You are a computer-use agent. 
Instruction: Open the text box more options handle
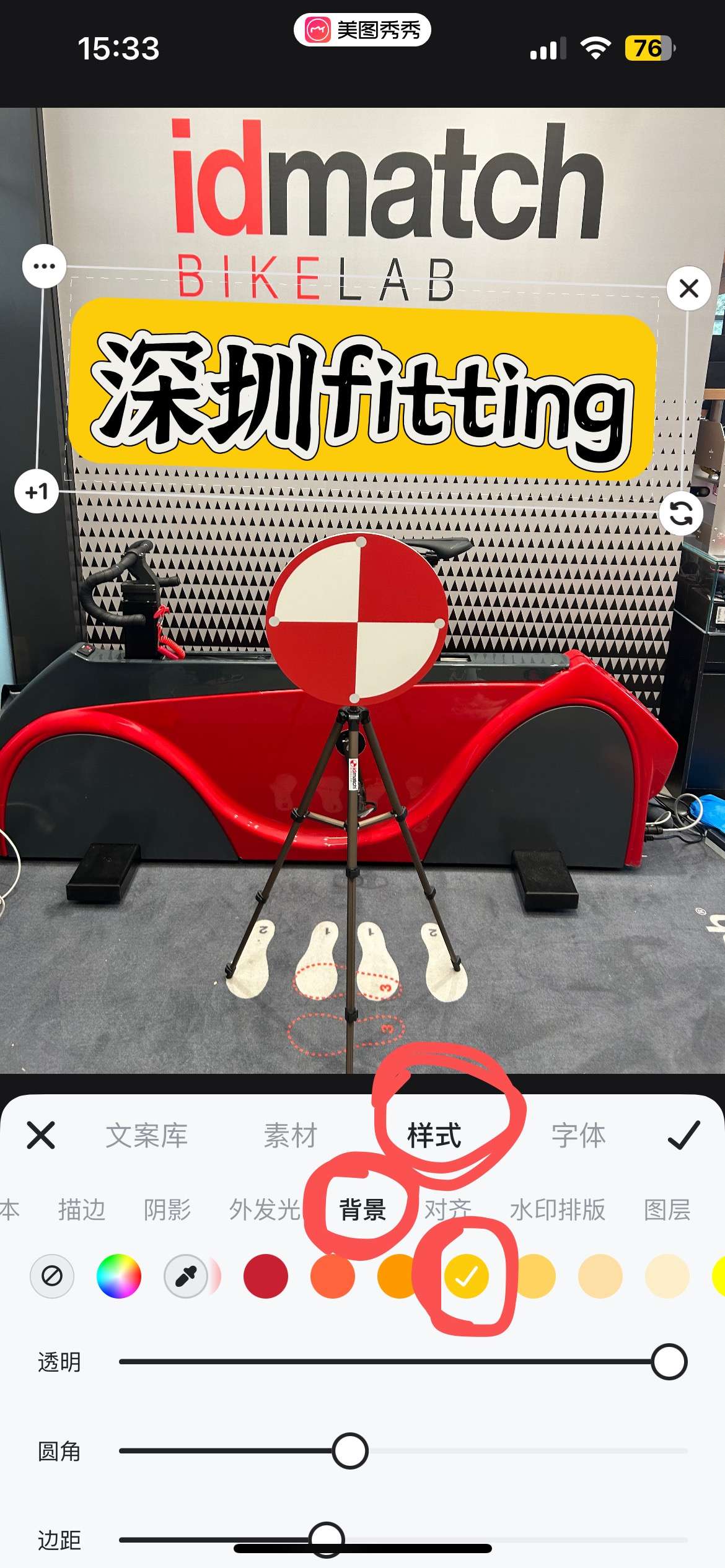[x=44, y=266]
